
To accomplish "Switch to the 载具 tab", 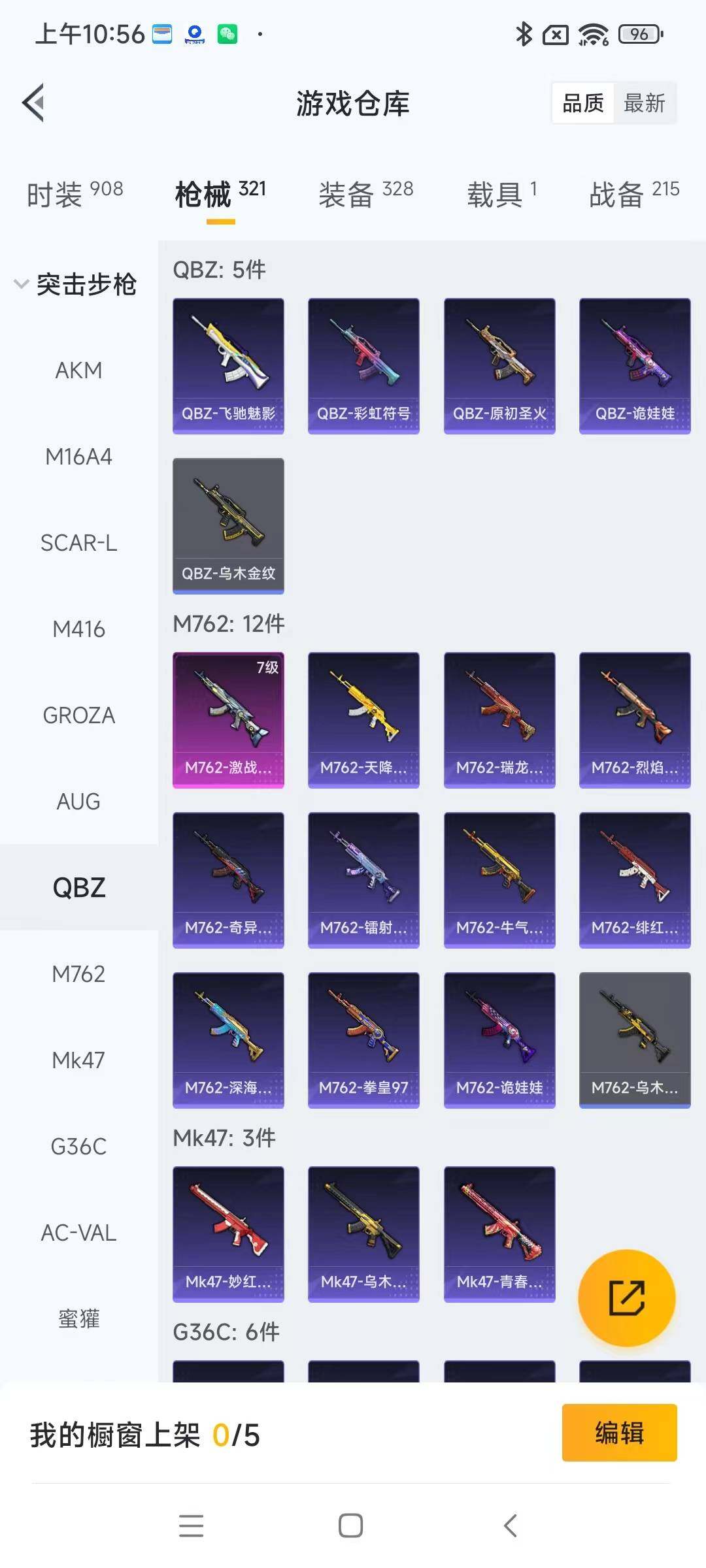I will [x=501, y=194].
